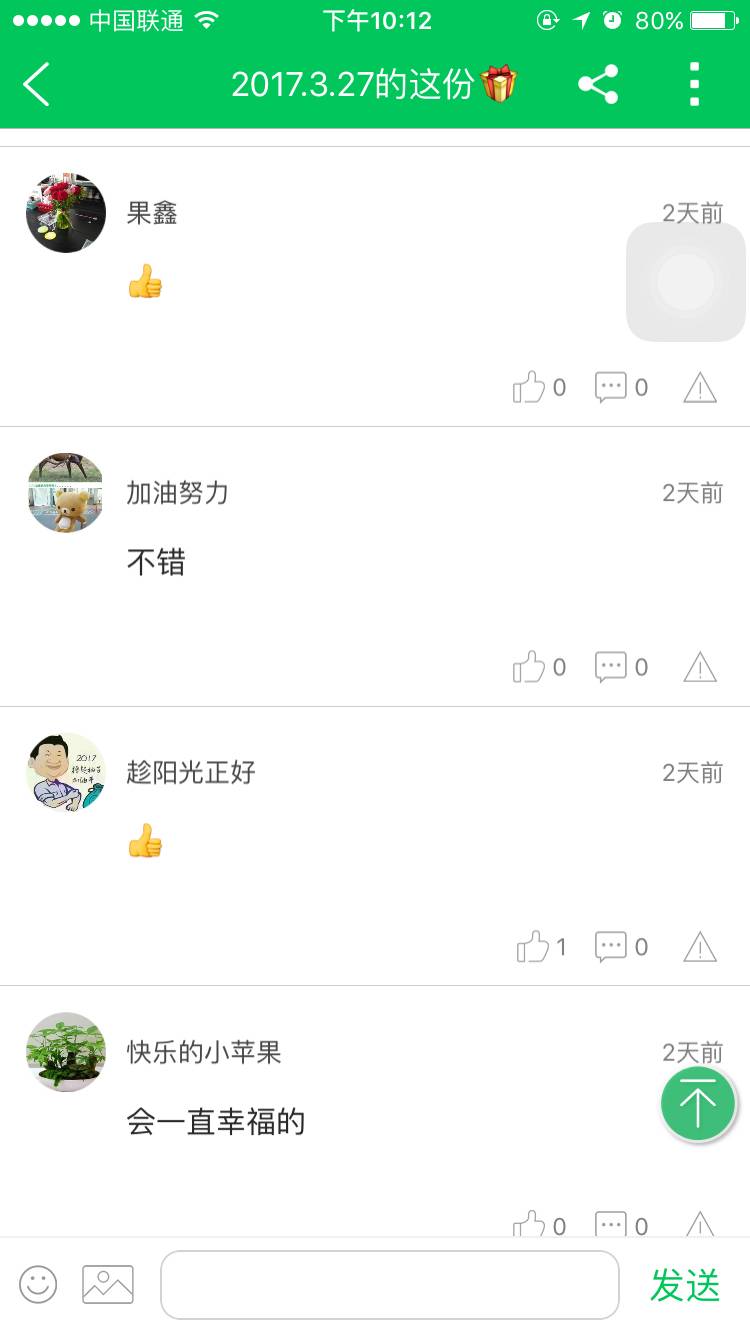View 加油努力's profile avatar
The image size is (750, 1334).
tap(66, 492)
